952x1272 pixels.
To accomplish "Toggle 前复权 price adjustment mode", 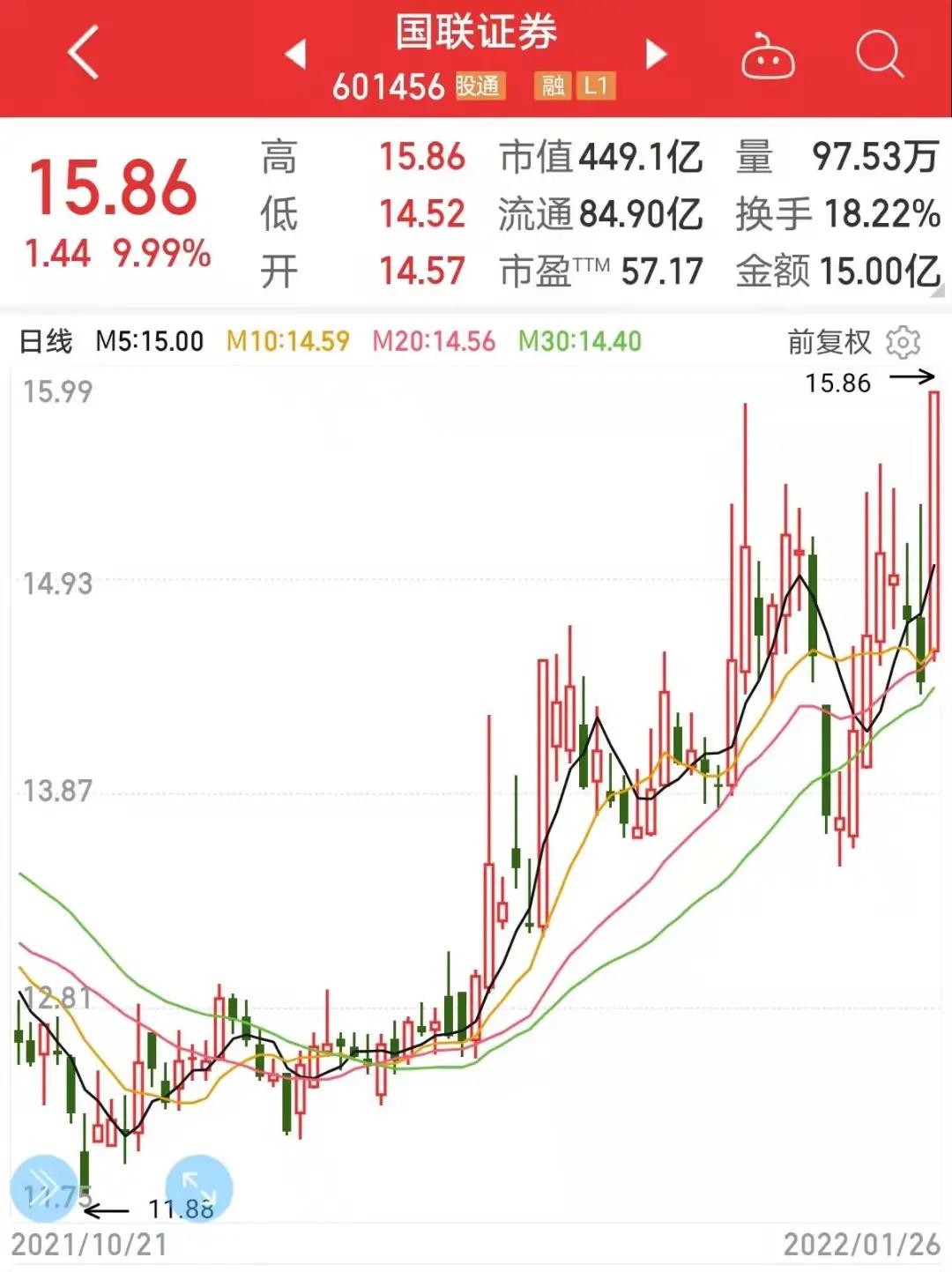I will 829,343.
